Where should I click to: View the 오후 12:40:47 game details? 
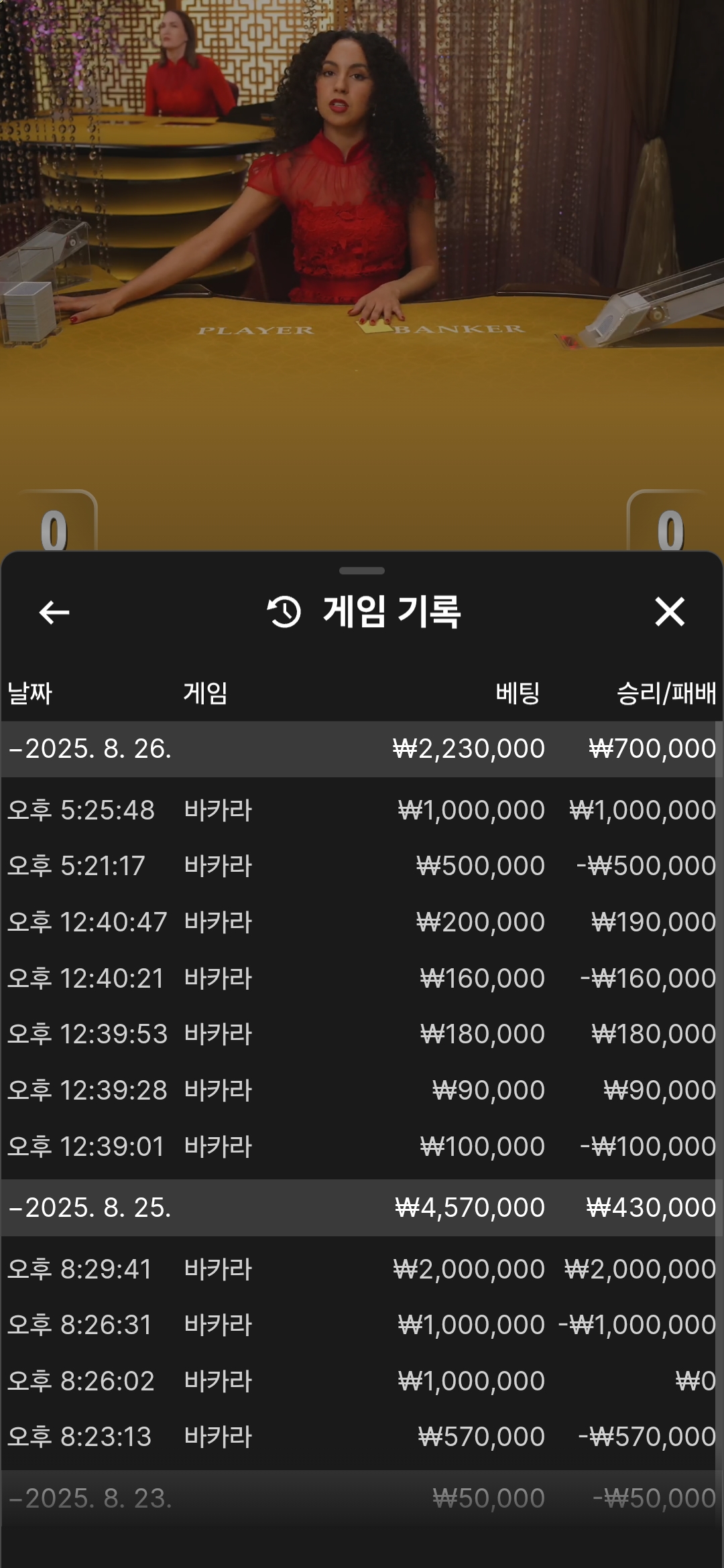coord(362,922)
